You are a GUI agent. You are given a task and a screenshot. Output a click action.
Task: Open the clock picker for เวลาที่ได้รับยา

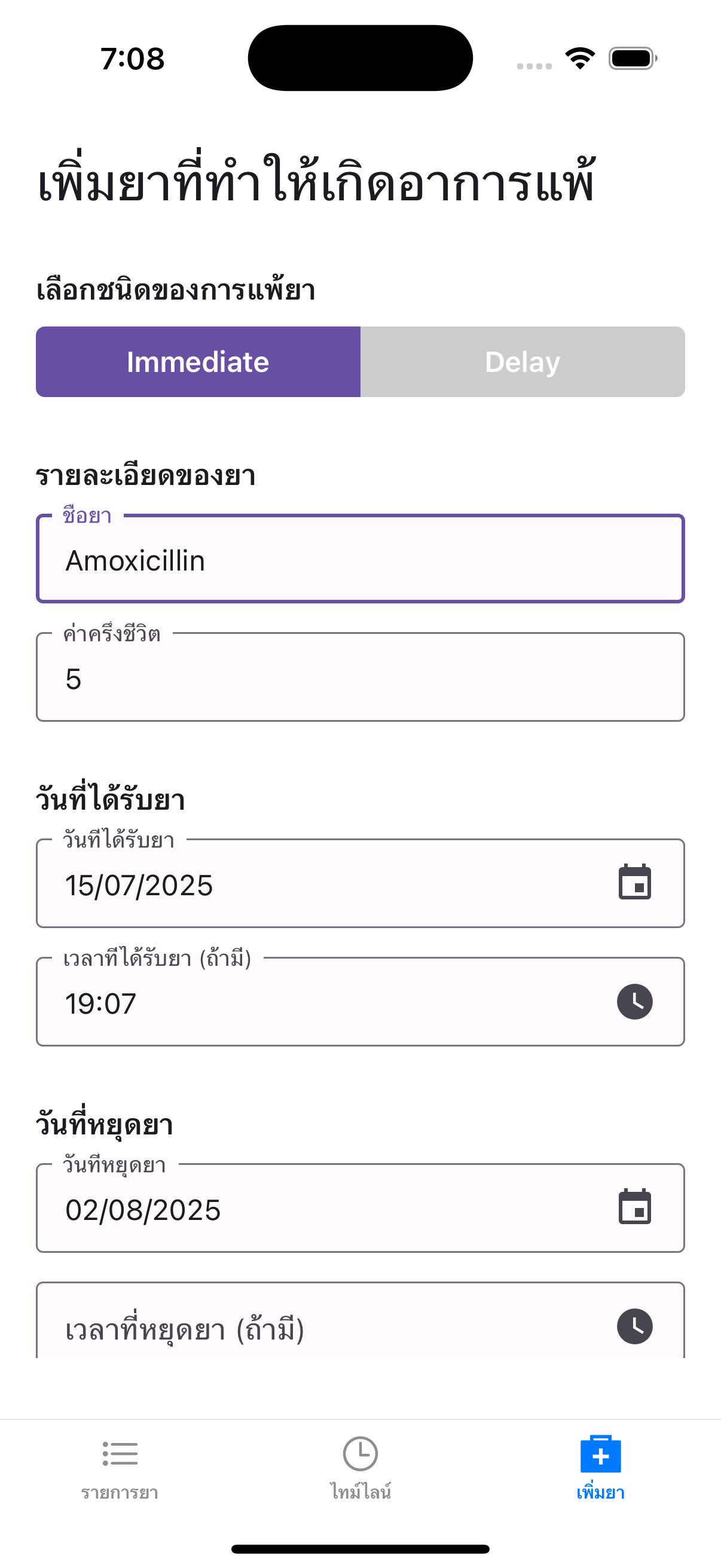point(636,1002)
